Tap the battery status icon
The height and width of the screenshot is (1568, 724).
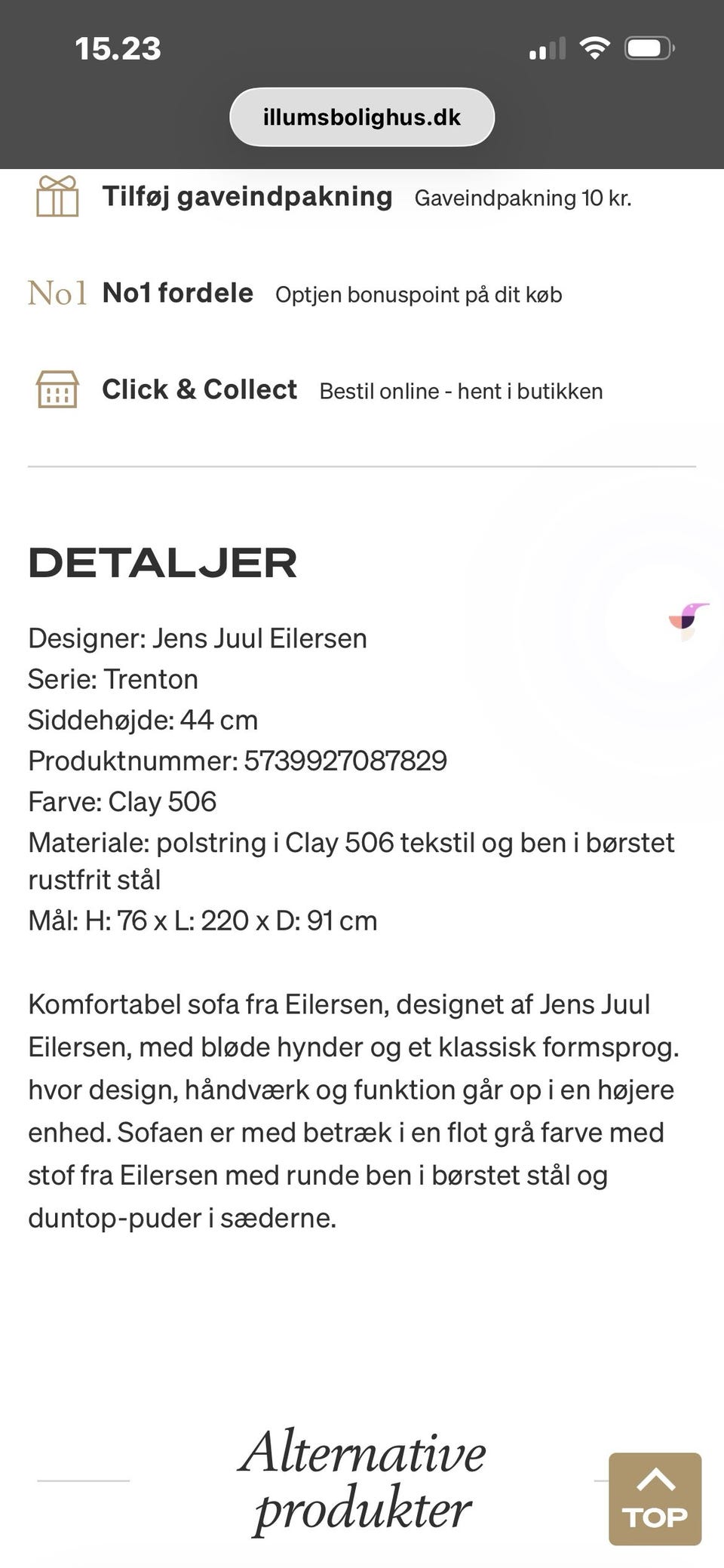click(x=649, y=48)
